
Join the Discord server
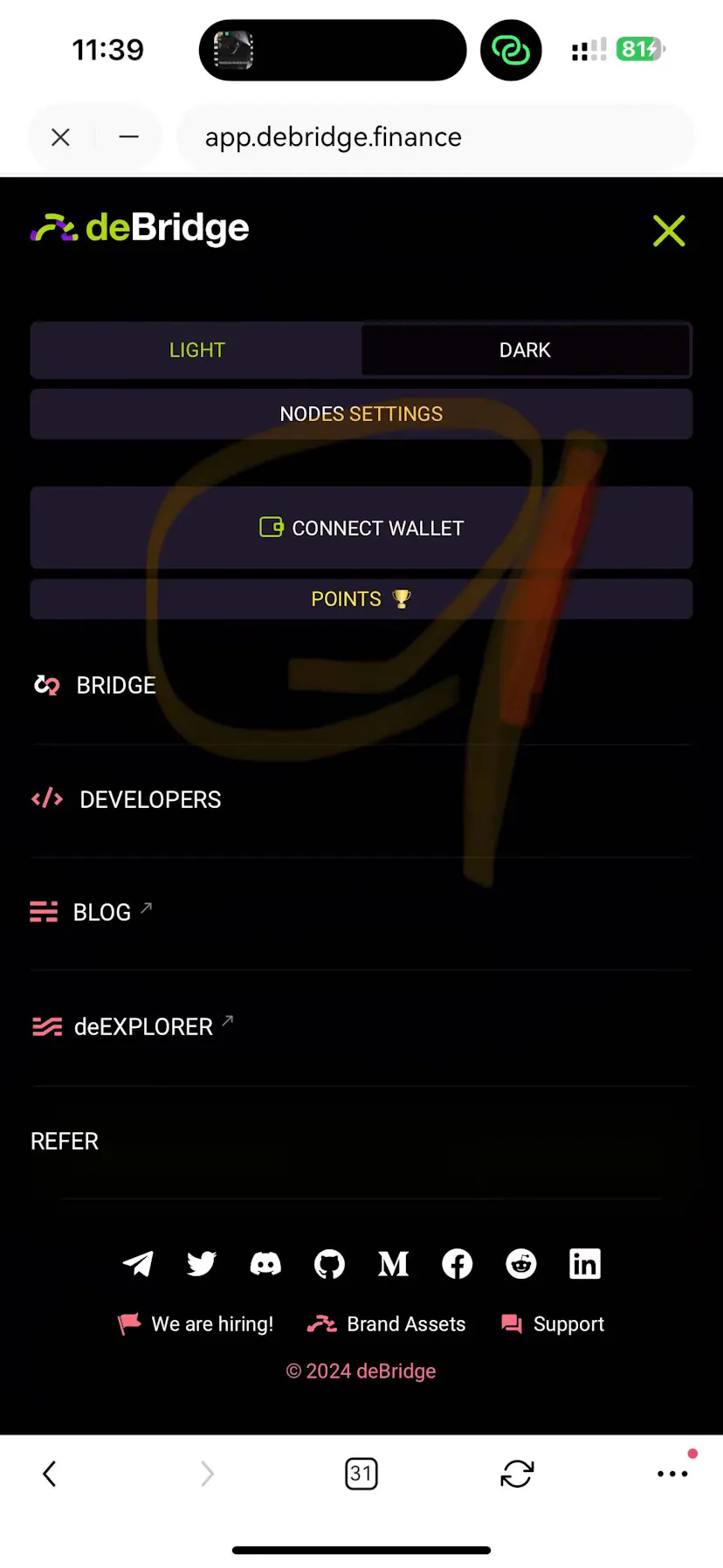tap(265, 1264)
